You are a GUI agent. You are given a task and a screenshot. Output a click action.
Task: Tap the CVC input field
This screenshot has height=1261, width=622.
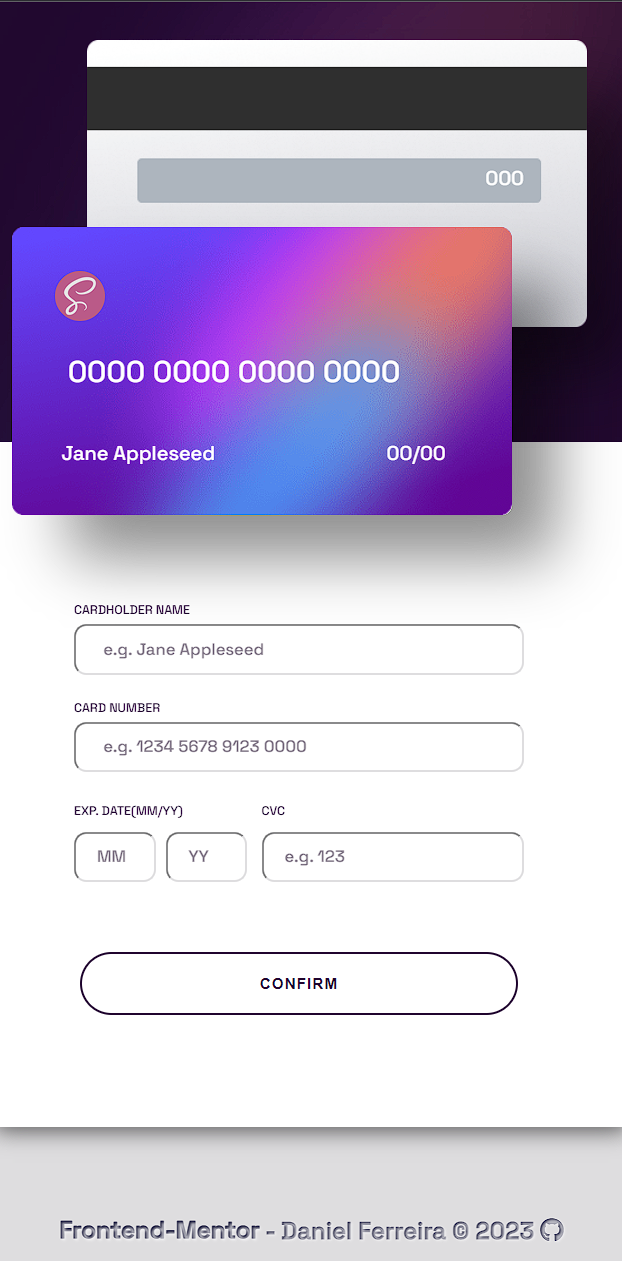click(393, 857)
